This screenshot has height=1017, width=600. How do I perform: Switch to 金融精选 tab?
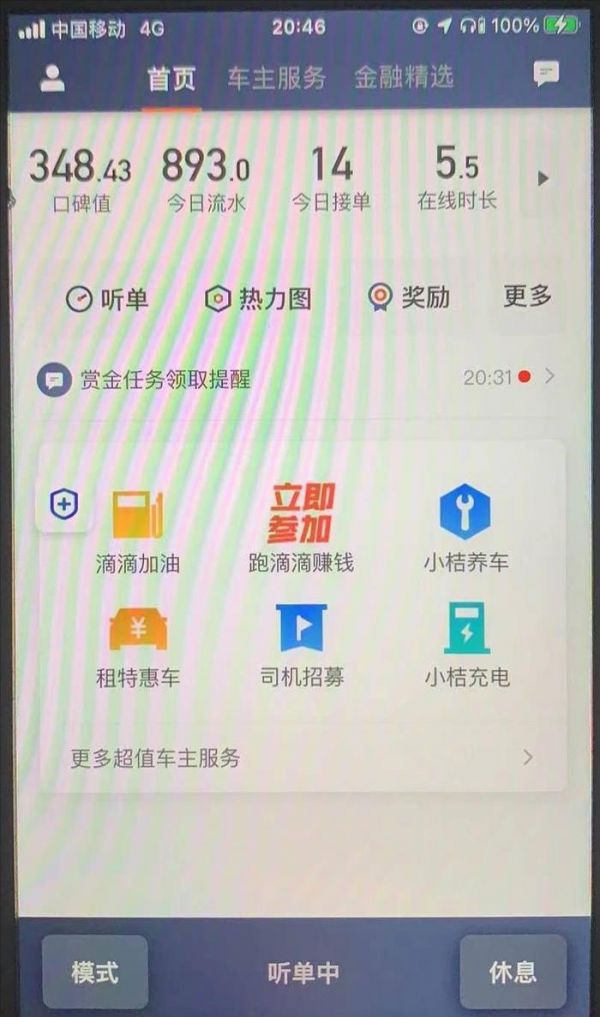click(403, 77)
